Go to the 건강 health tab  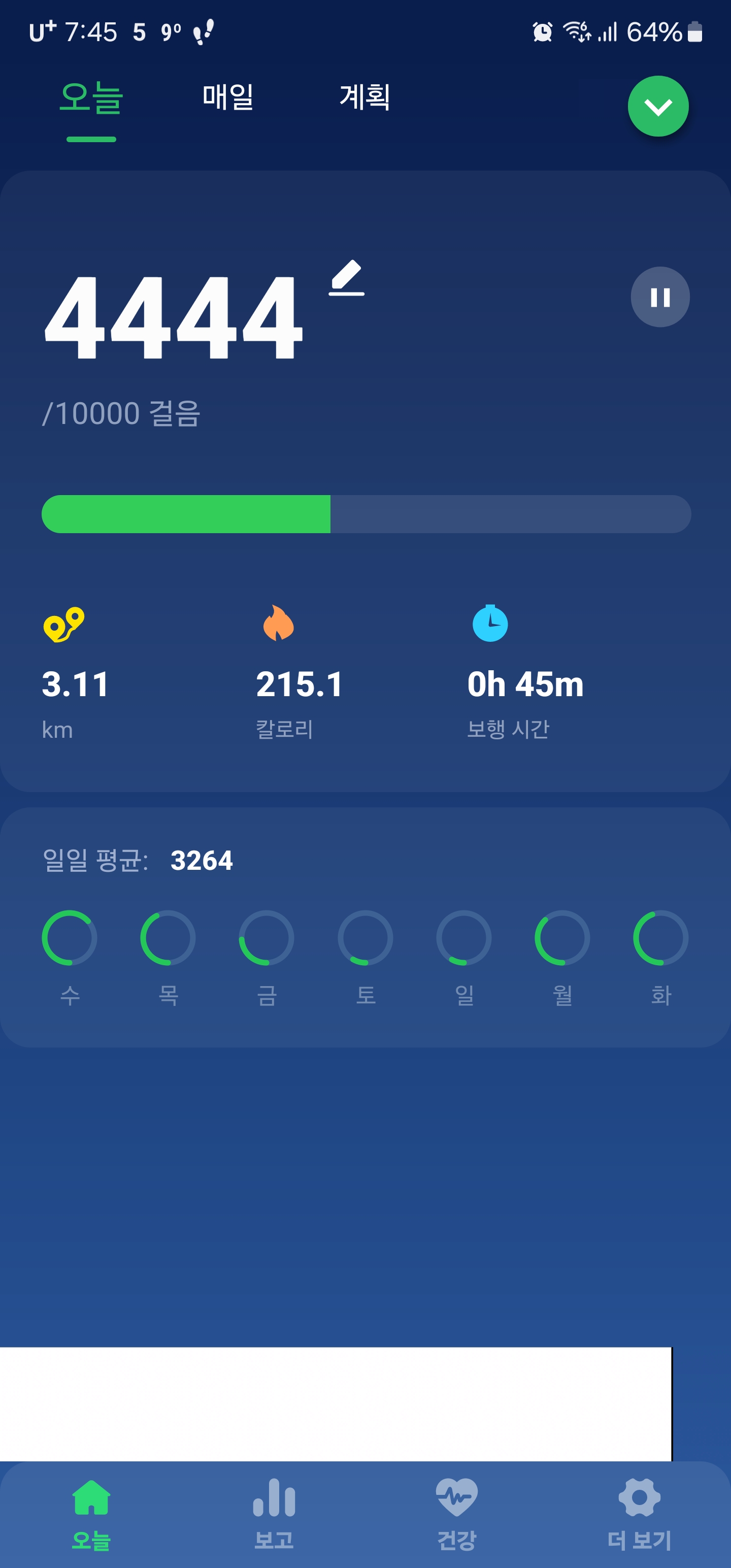coord(456,1514)
